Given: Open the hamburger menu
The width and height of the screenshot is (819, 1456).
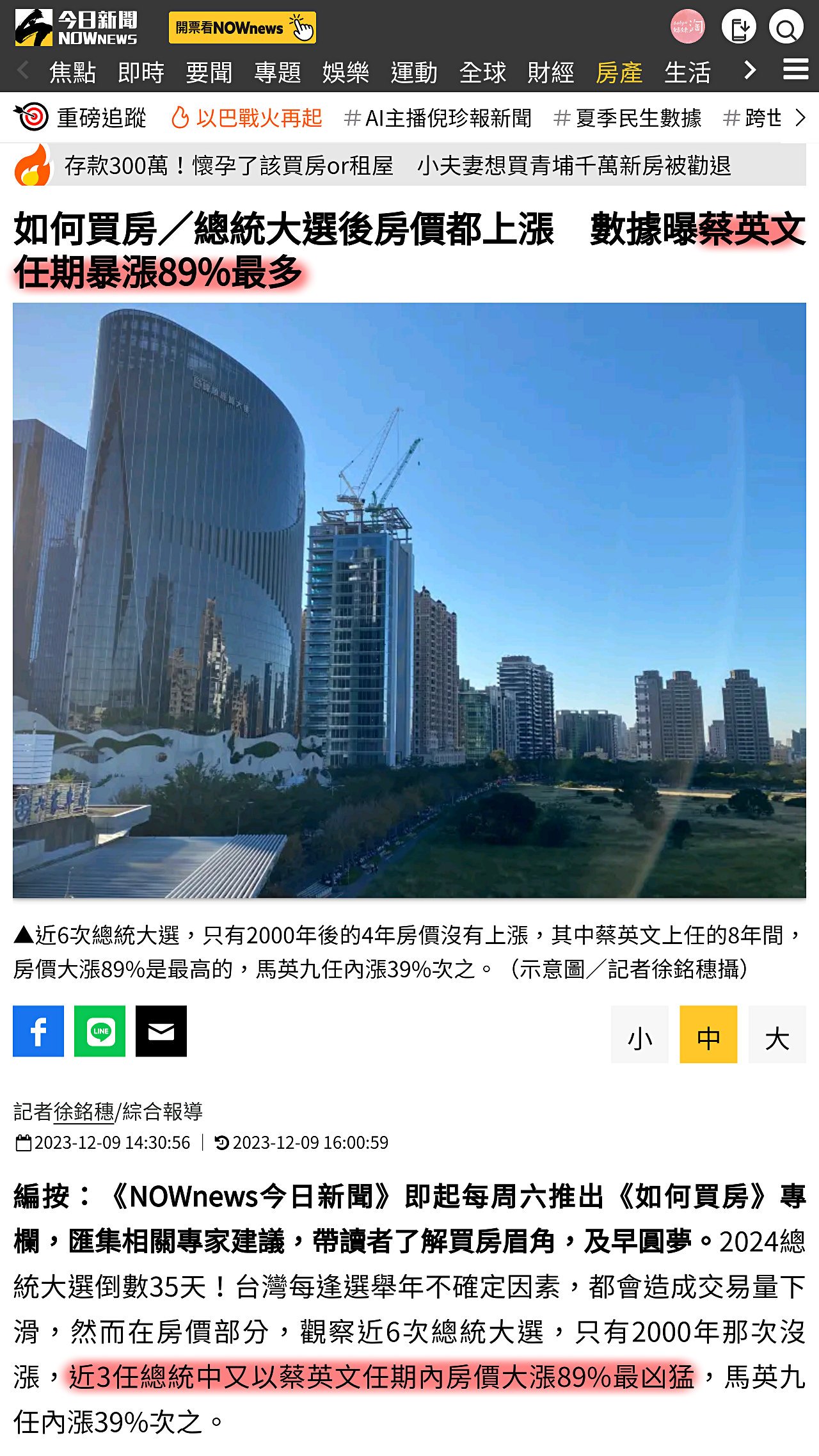Looking at the screenshot, I should click(795, 69).
